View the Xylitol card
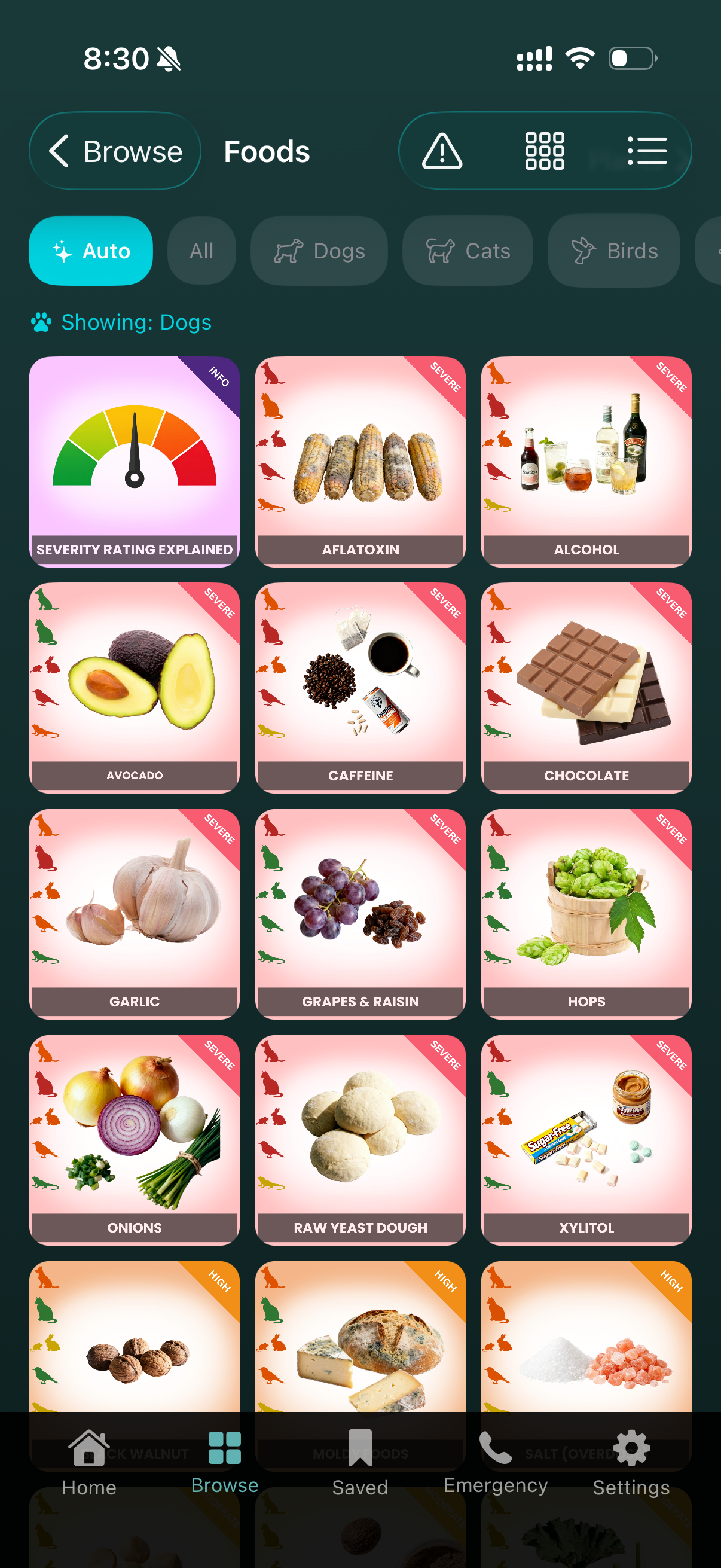The width and height of the screenshot is (721, 1568). click(586, 1139)
